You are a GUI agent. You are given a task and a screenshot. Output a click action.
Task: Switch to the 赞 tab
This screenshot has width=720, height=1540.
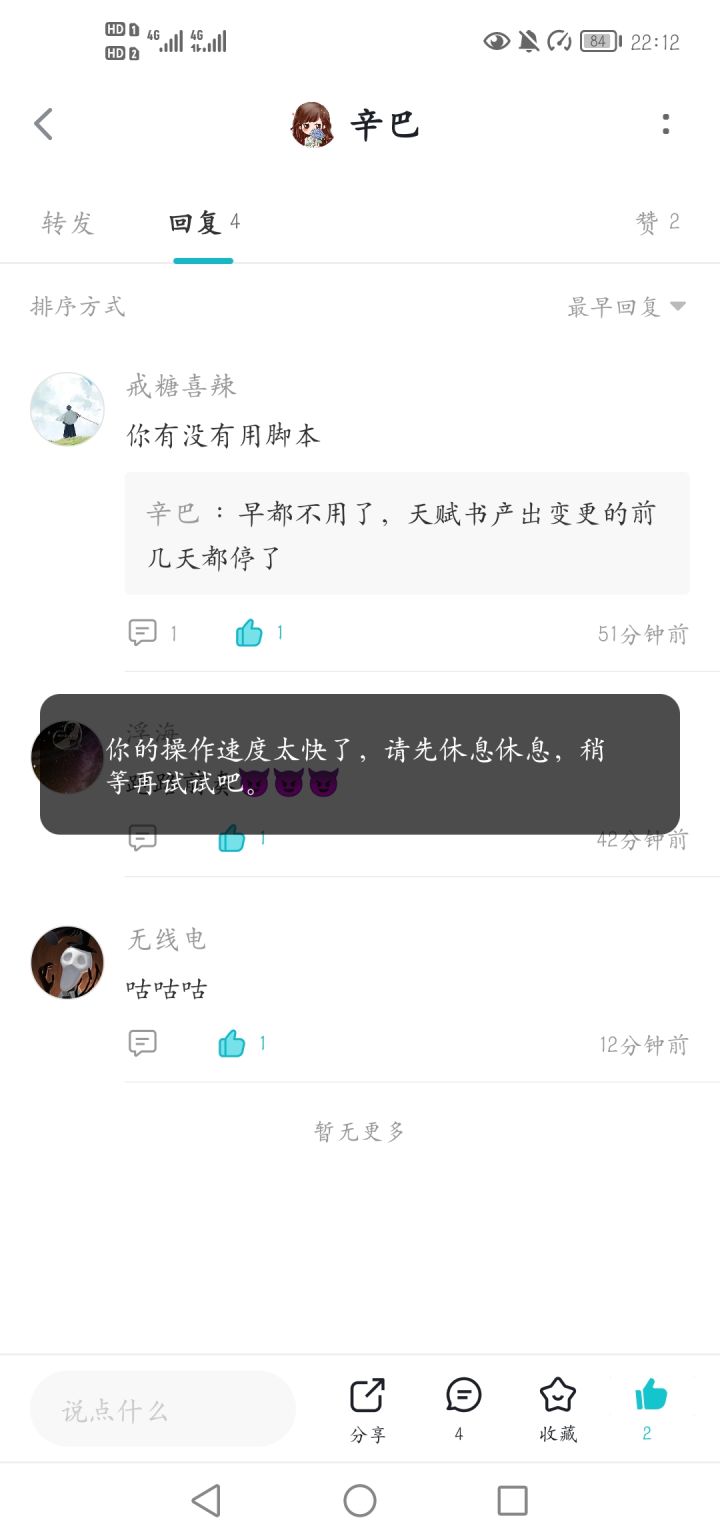click(658, 222)
